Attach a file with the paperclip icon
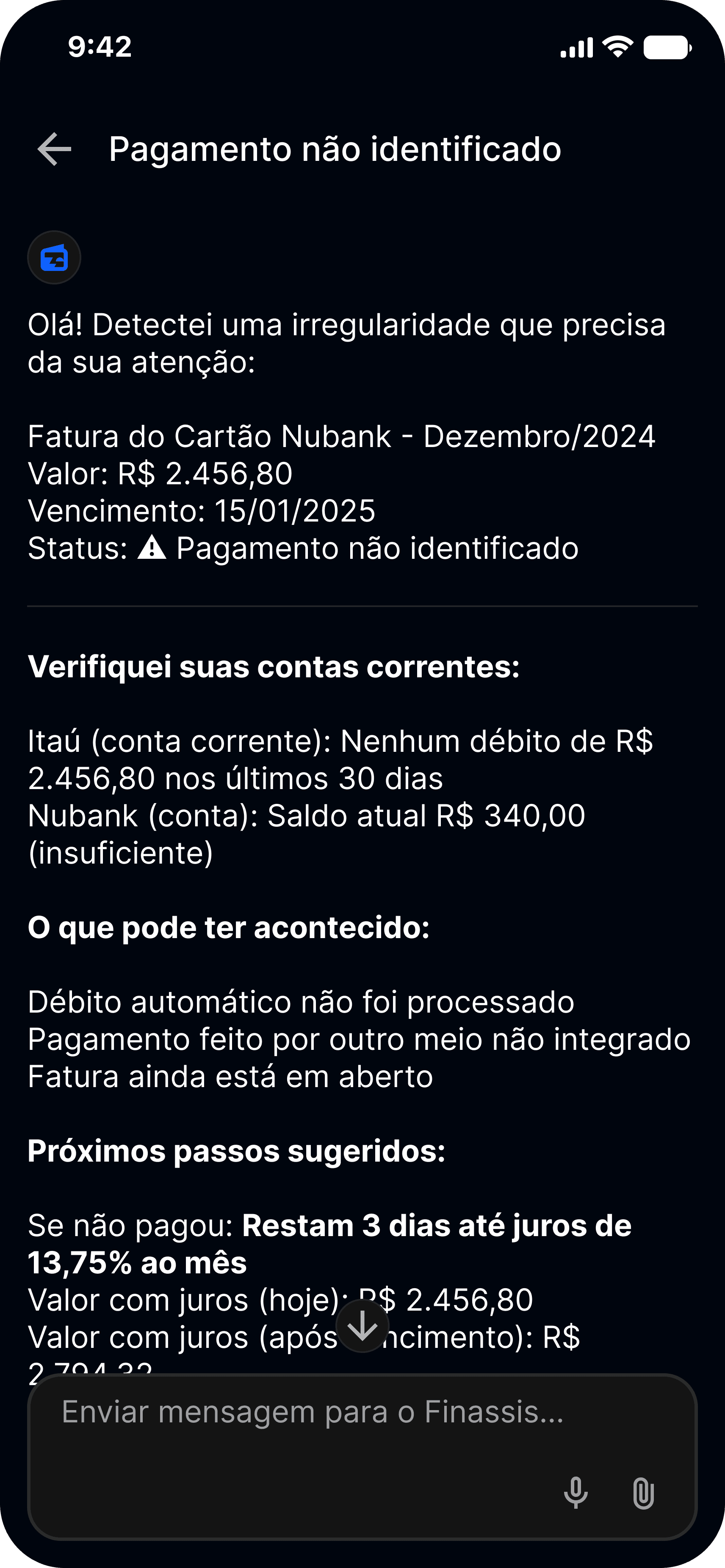 [643, 1493]
